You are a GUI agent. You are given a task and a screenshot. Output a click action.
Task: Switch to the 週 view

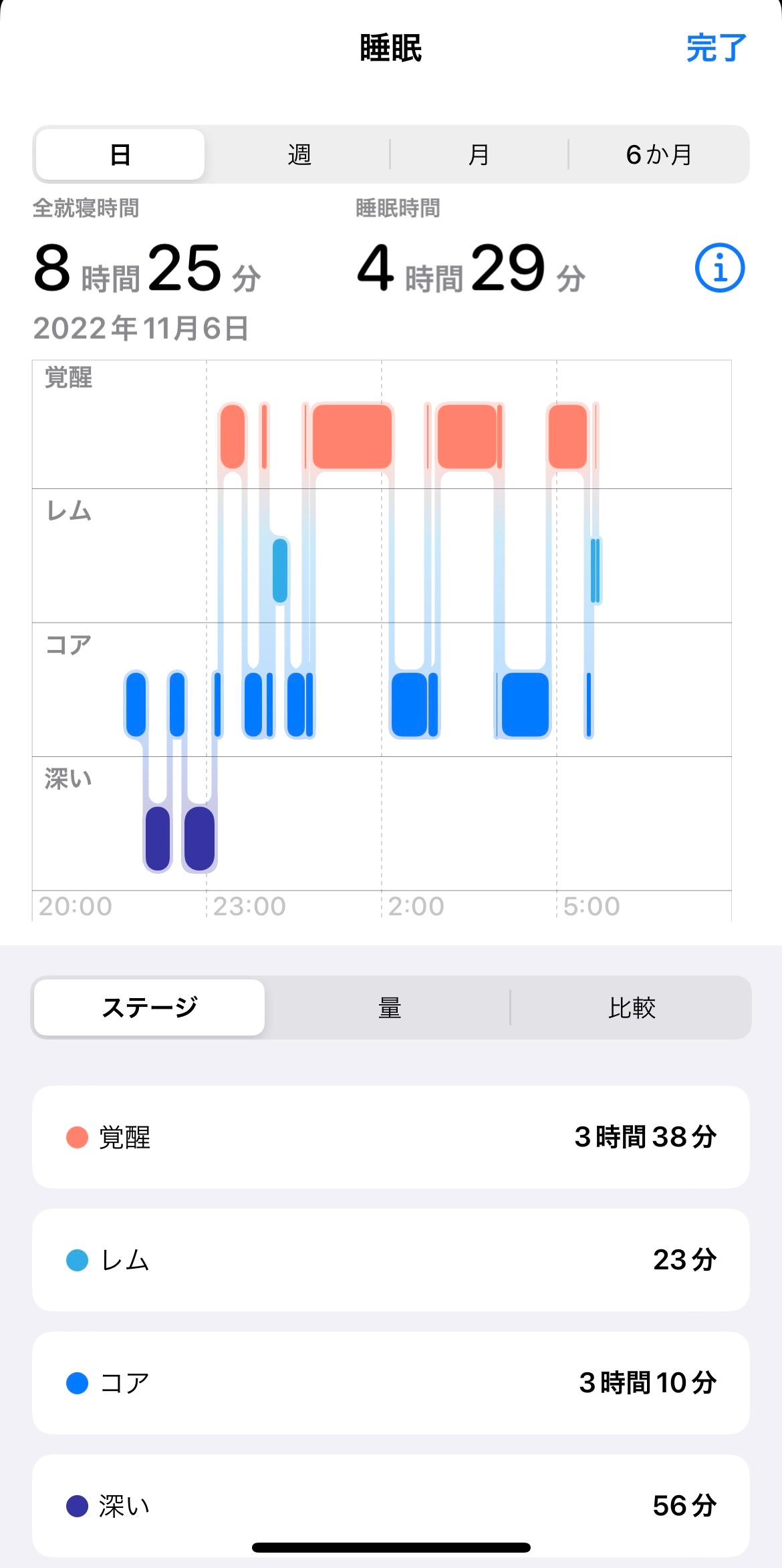[299, 155]
